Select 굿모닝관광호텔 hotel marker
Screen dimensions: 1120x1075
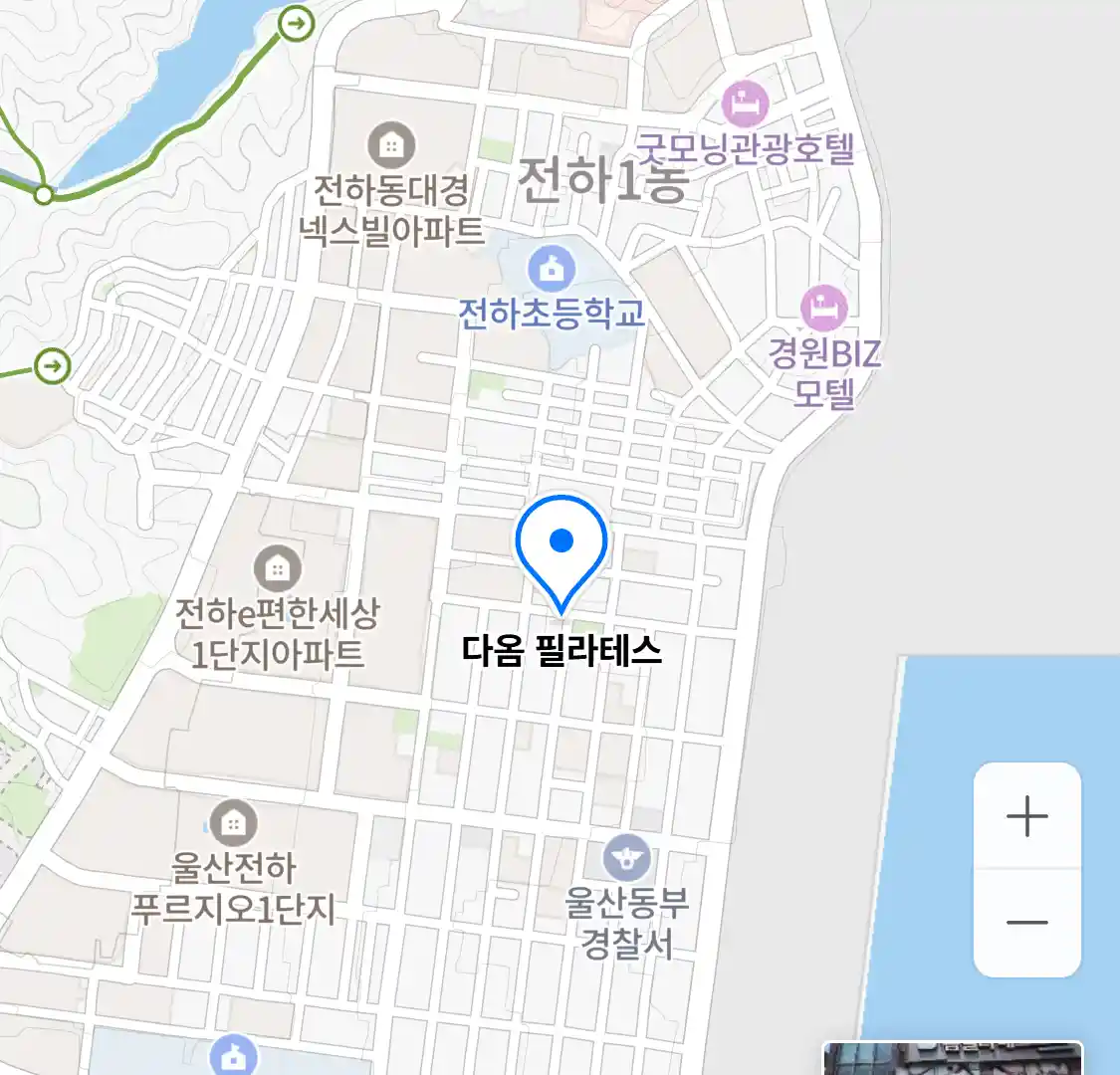[x=745, y=104]
